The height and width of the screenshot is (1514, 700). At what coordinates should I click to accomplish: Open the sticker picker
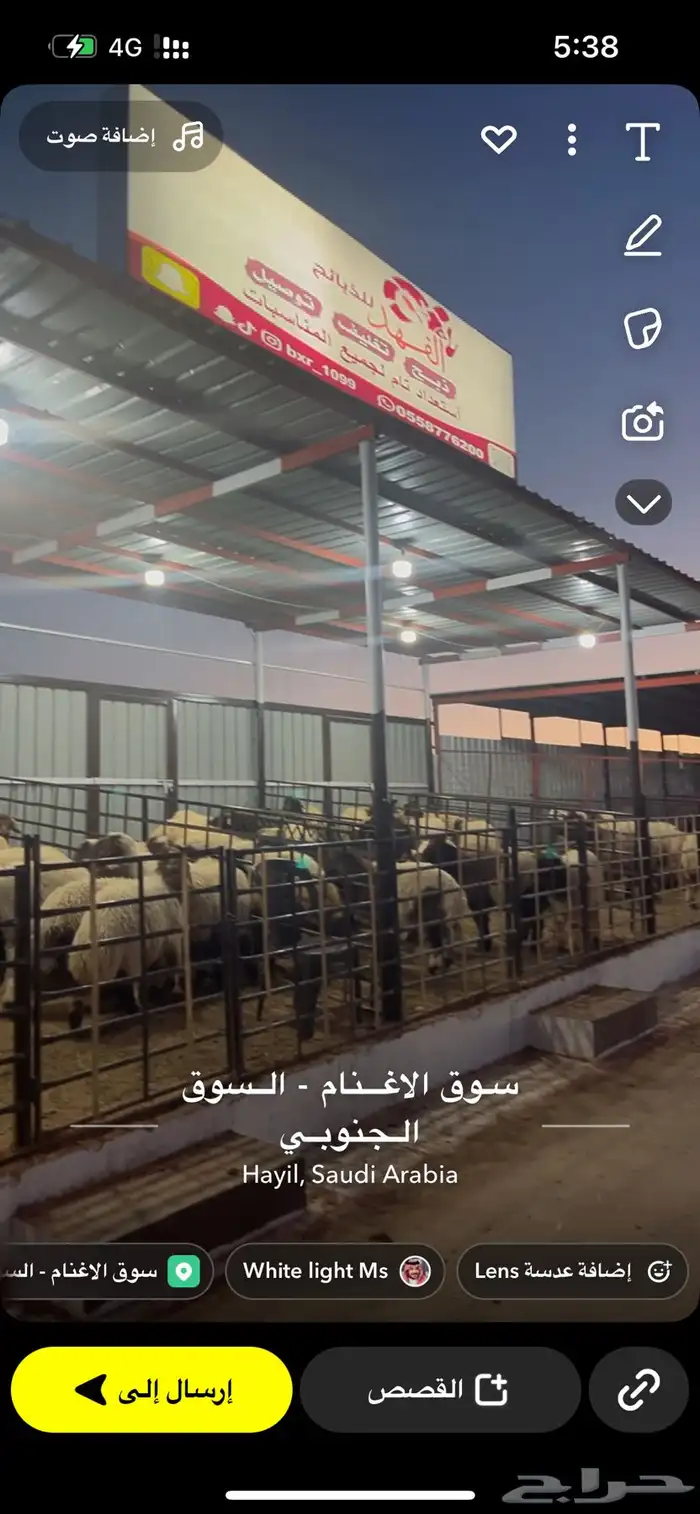[x=642, y=329]
